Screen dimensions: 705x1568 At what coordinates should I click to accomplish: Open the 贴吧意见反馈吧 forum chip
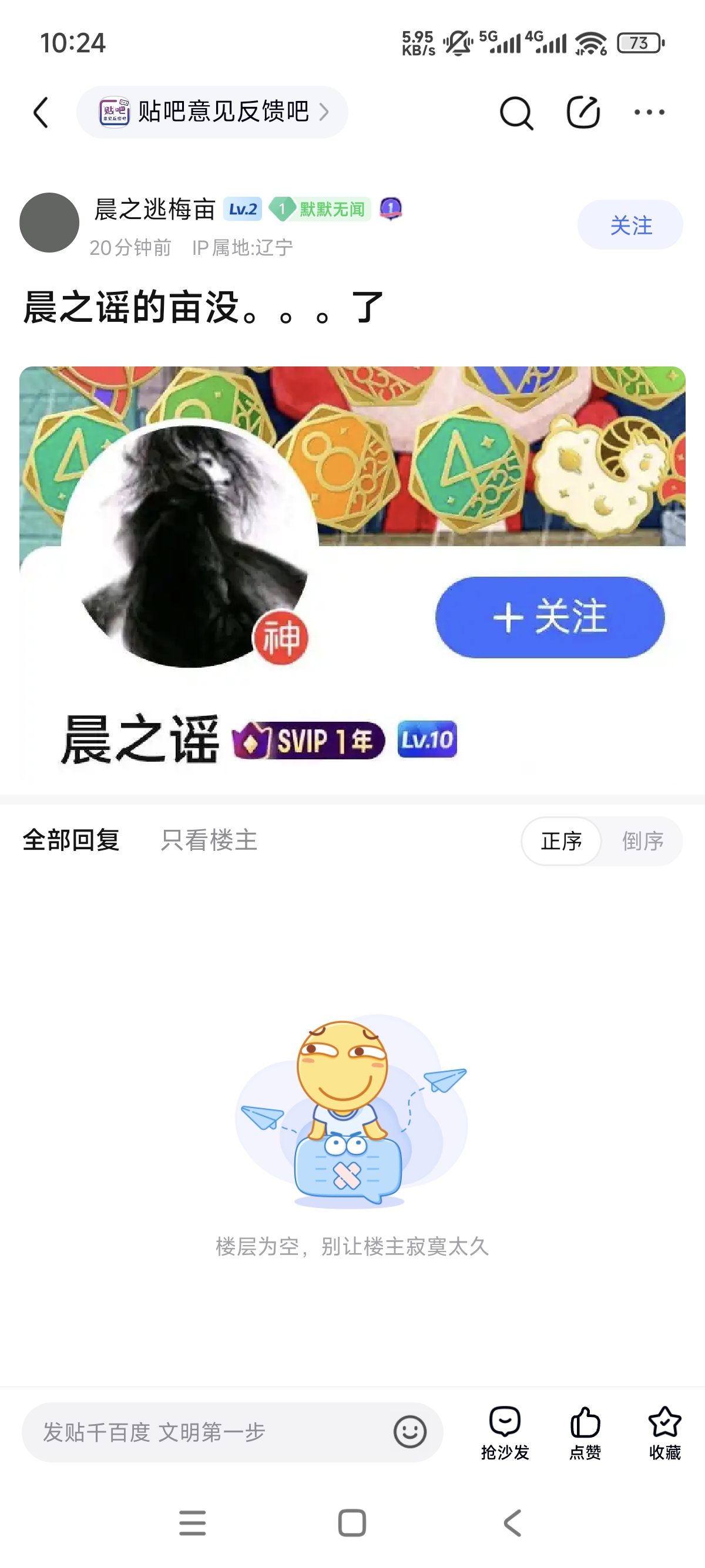tap(211, 113)
